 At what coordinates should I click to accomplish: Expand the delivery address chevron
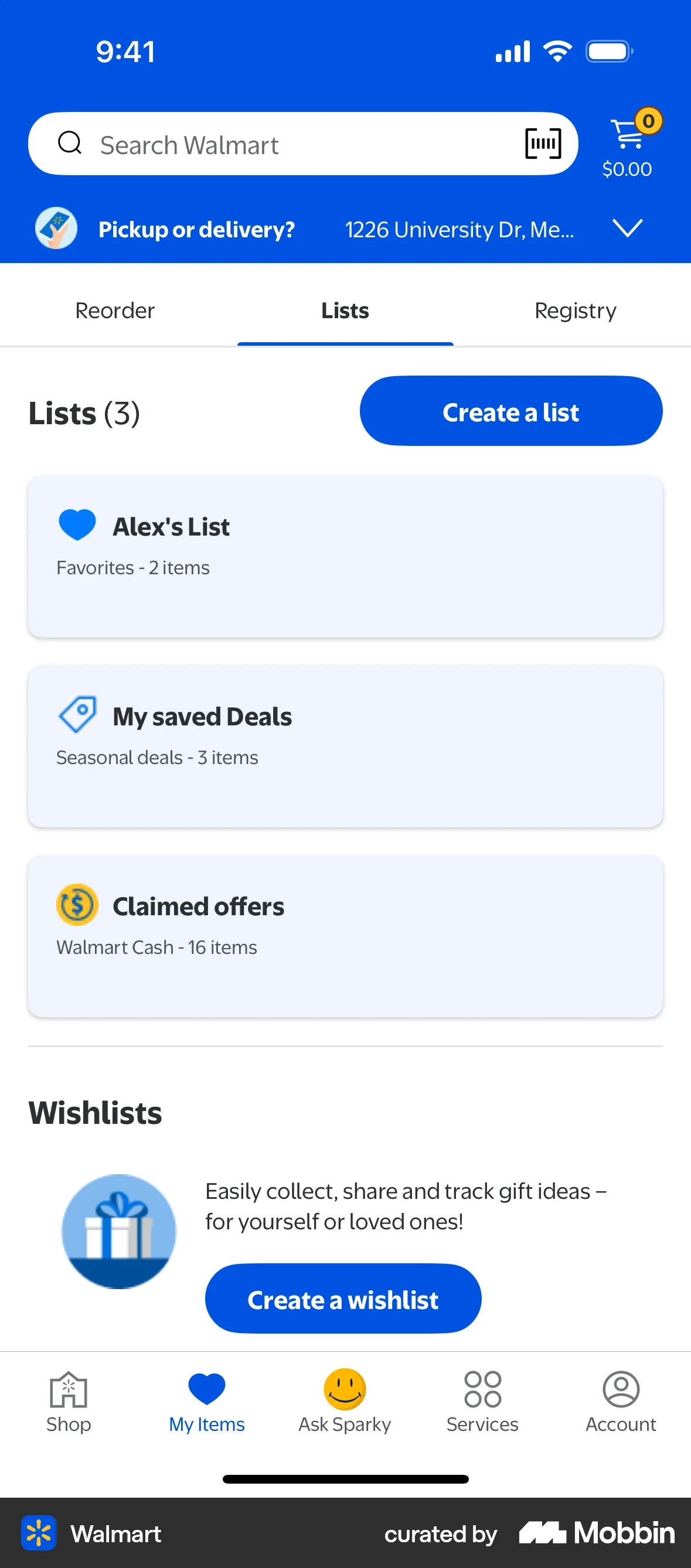628,229
